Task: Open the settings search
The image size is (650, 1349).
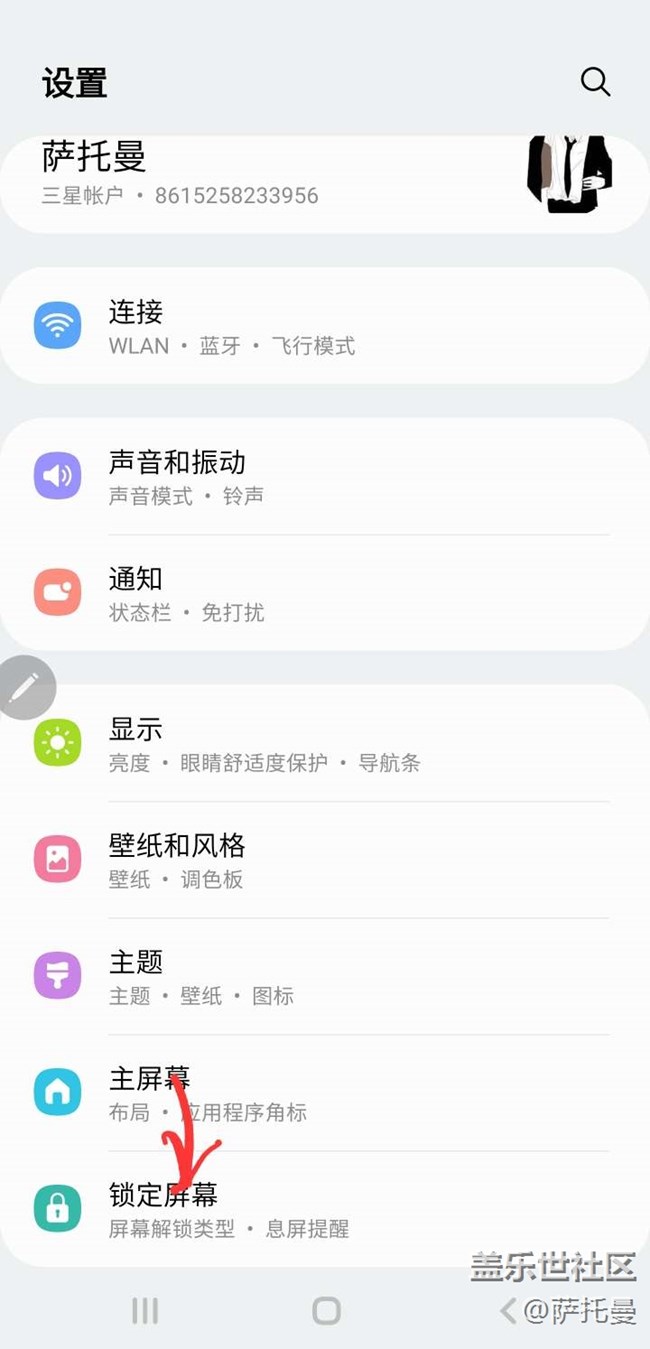Action: pyautogui.click(x=595, y=82)
